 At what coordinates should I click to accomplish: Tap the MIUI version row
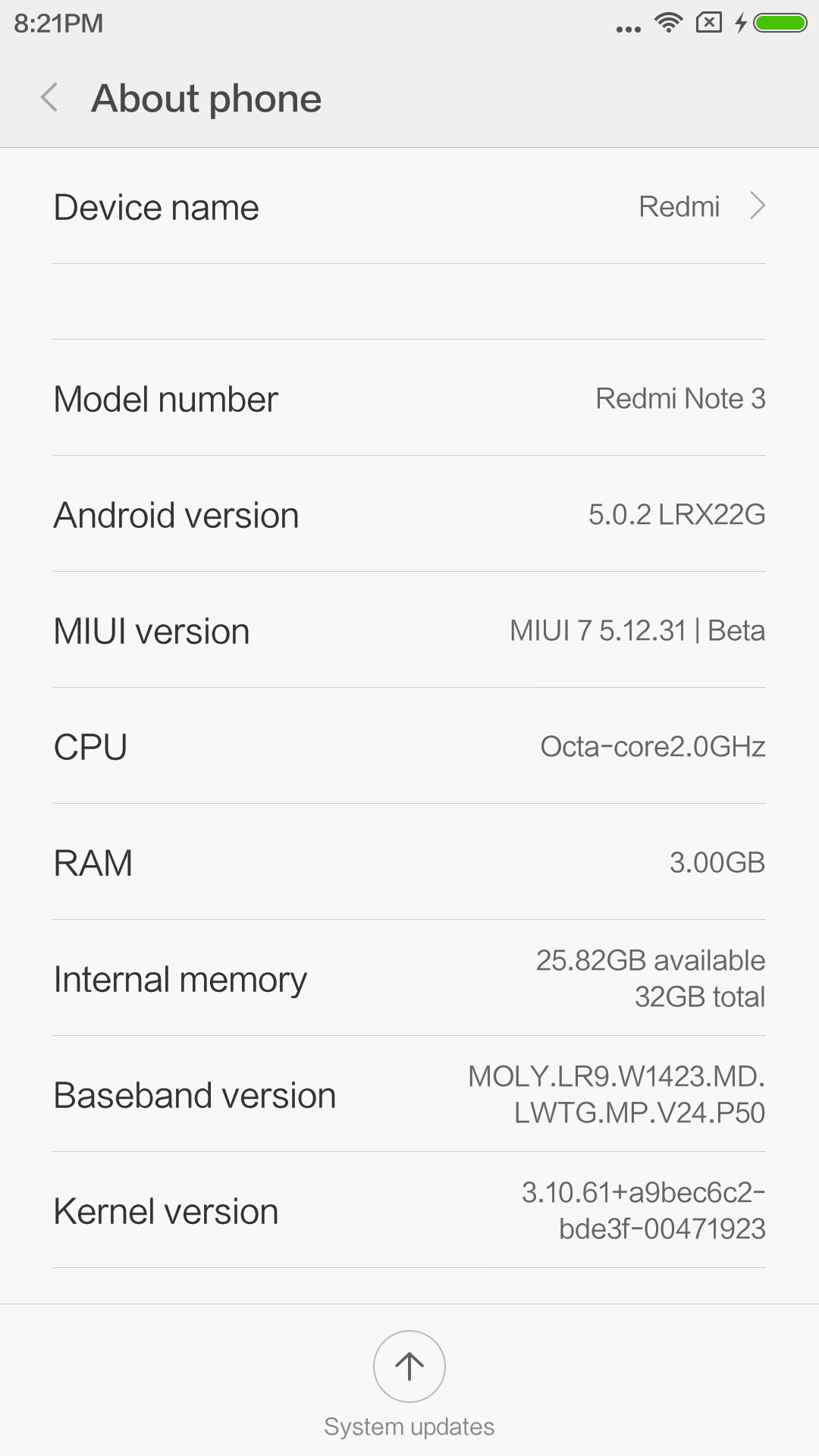(x=409, y=631)
